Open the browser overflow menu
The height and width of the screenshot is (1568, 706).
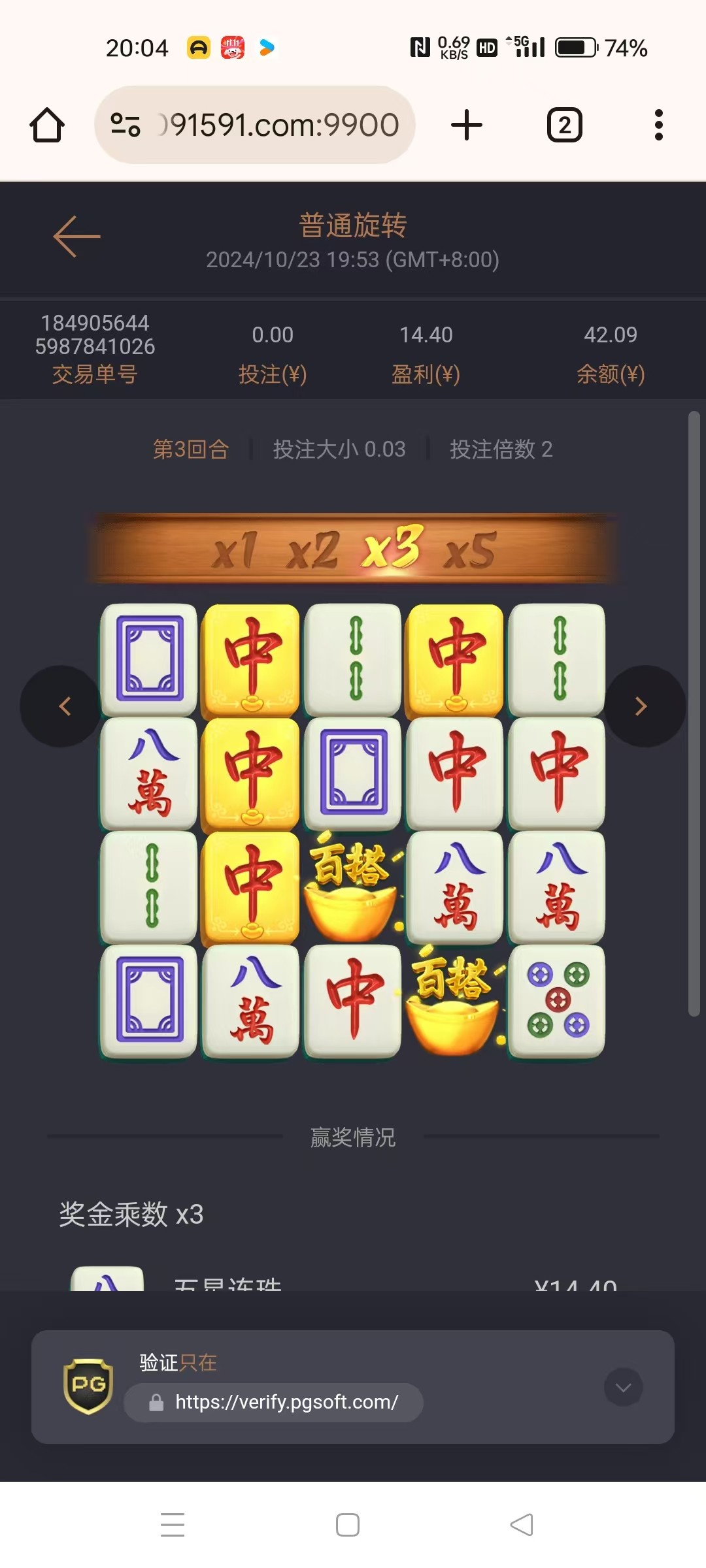658,125
